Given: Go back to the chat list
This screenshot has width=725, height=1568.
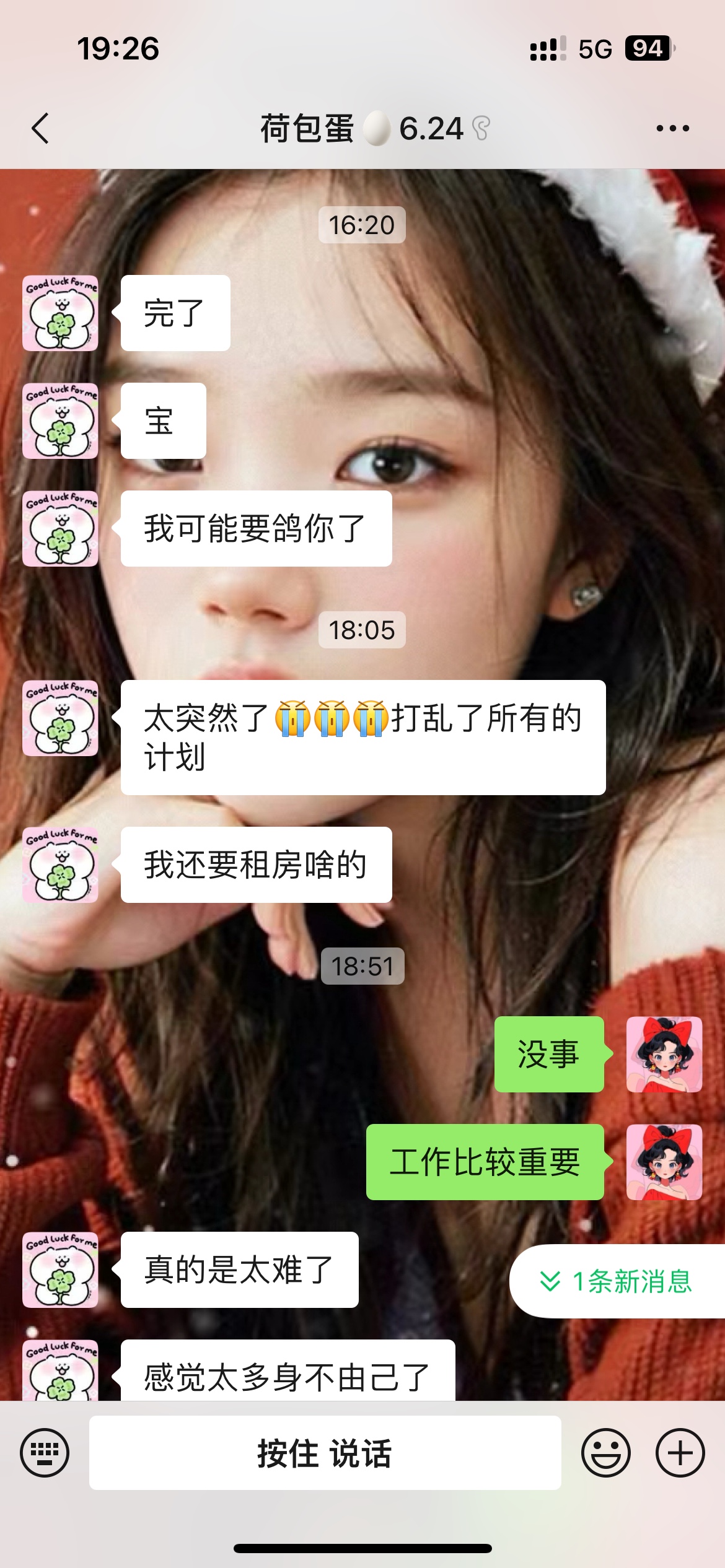Looking at the screenshot, I should (40, 129).
